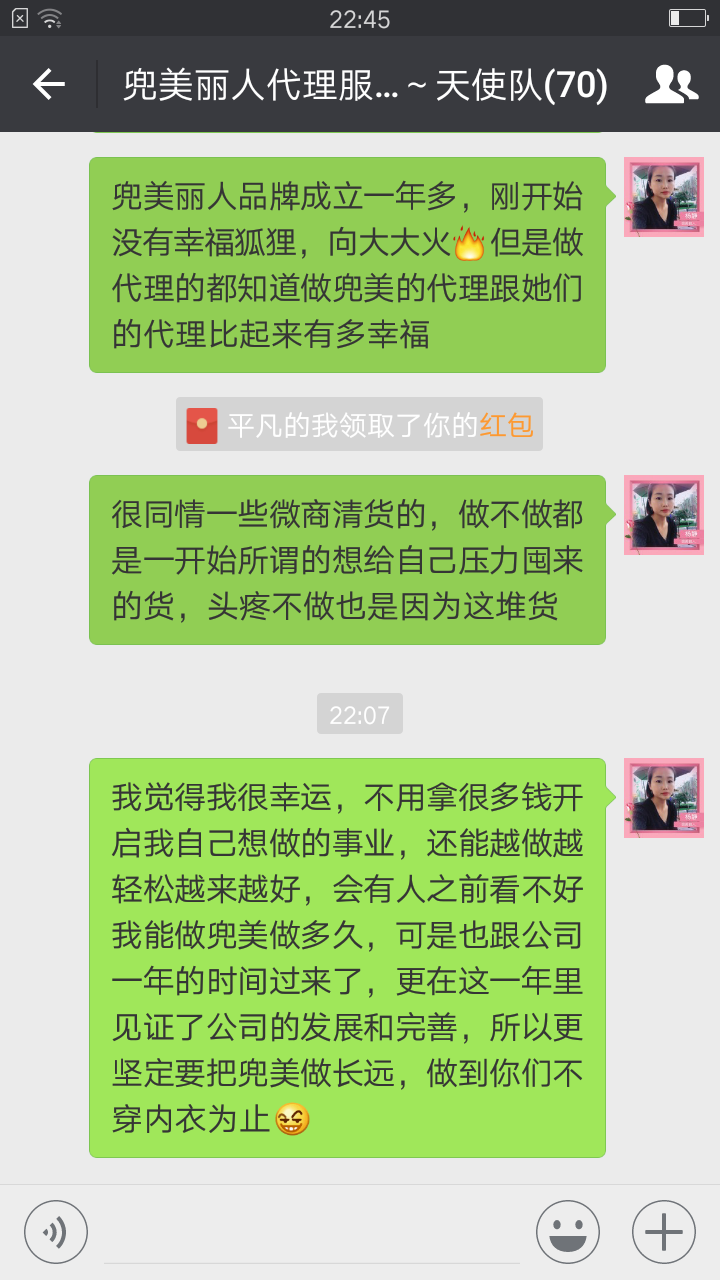
Task: Open the plus attachment menu
Action: pyautogui.click(x=663, y=1231)
